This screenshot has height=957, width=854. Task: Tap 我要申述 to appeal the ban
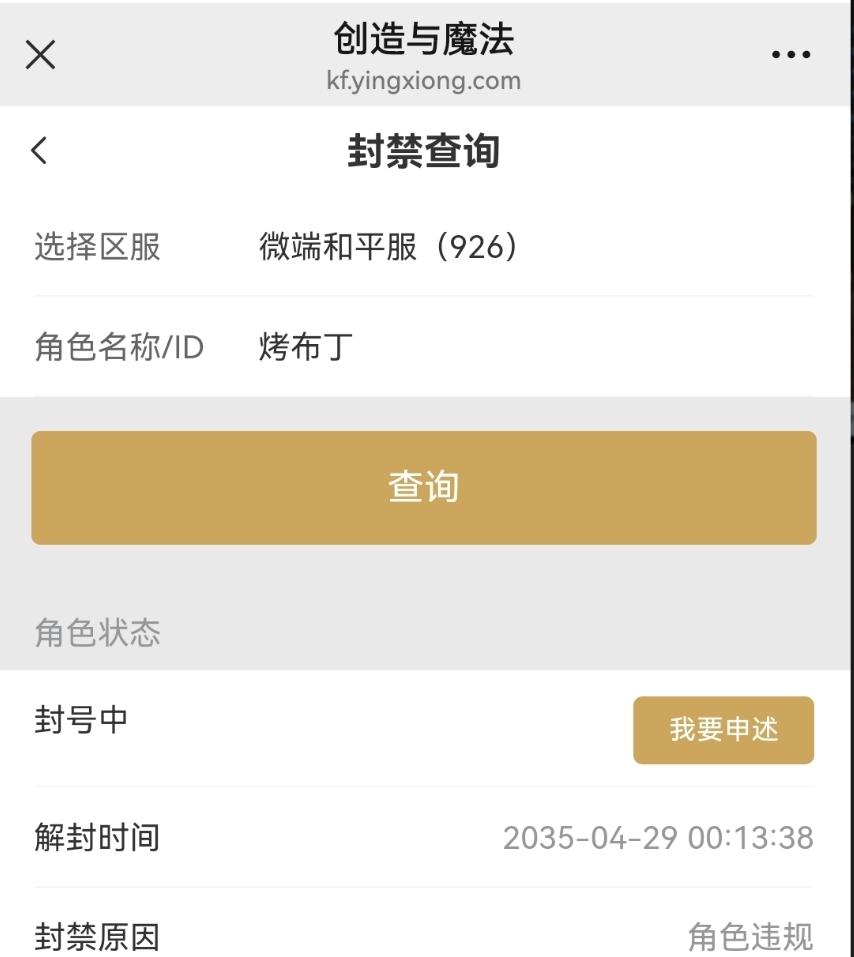723,730
